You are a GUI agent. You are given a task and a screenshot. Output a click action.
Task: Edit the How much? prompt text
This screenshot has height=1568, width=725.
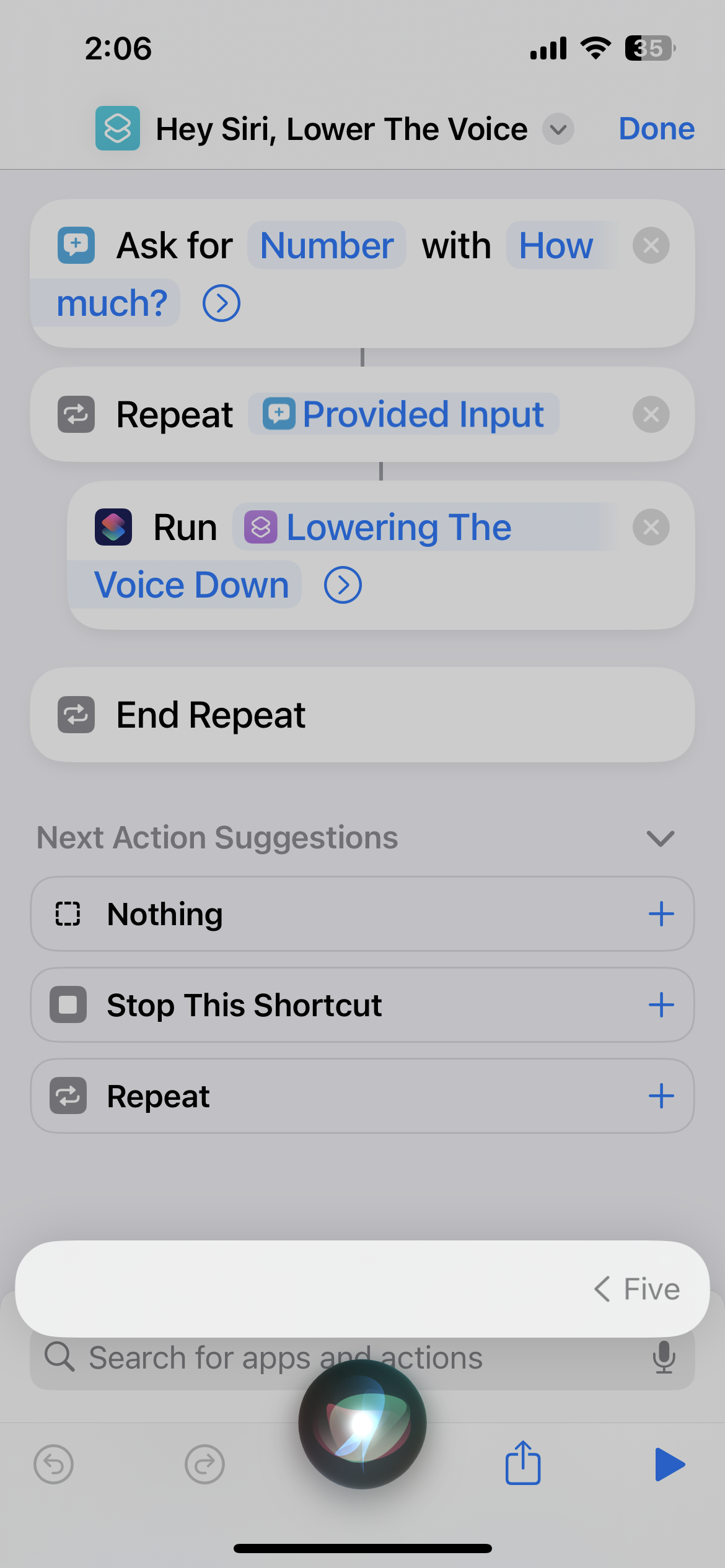(x=112, y=303)
